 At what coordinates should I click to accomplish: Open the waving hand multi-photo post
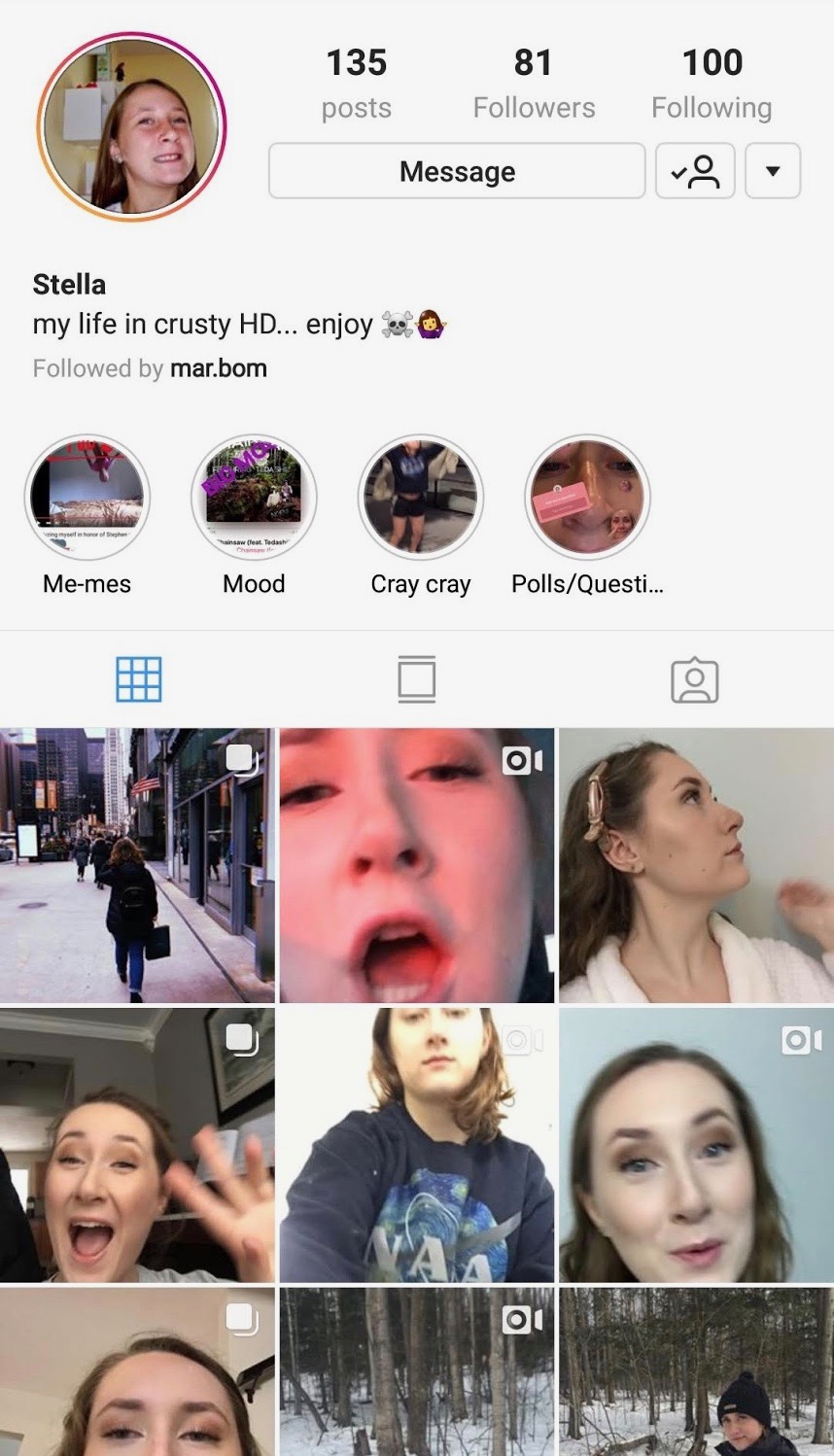point(137,1145)
